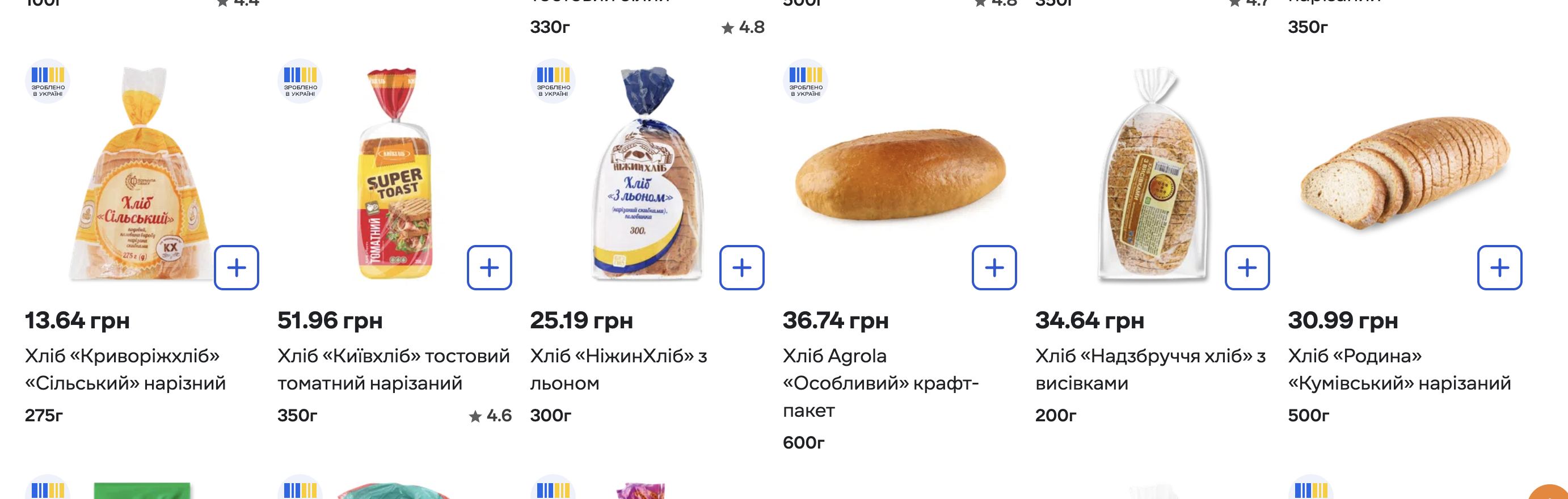View Agrola «Особливий» bread product page
This screenshot has height=499, width=1568.
pos(880,383)
